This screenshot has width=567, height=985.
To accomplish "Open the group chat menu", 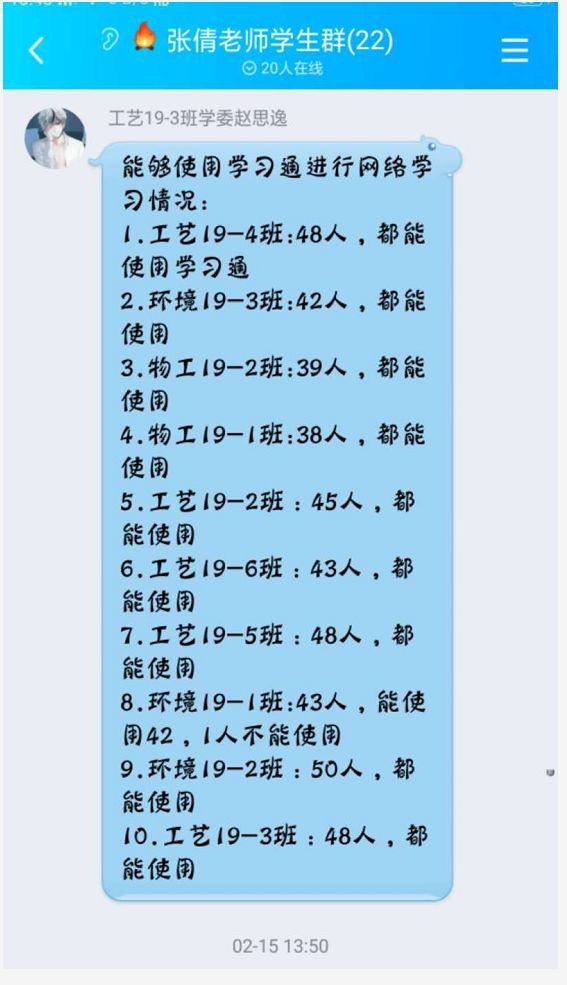I will pyautogui.click(x=514, y=50).
